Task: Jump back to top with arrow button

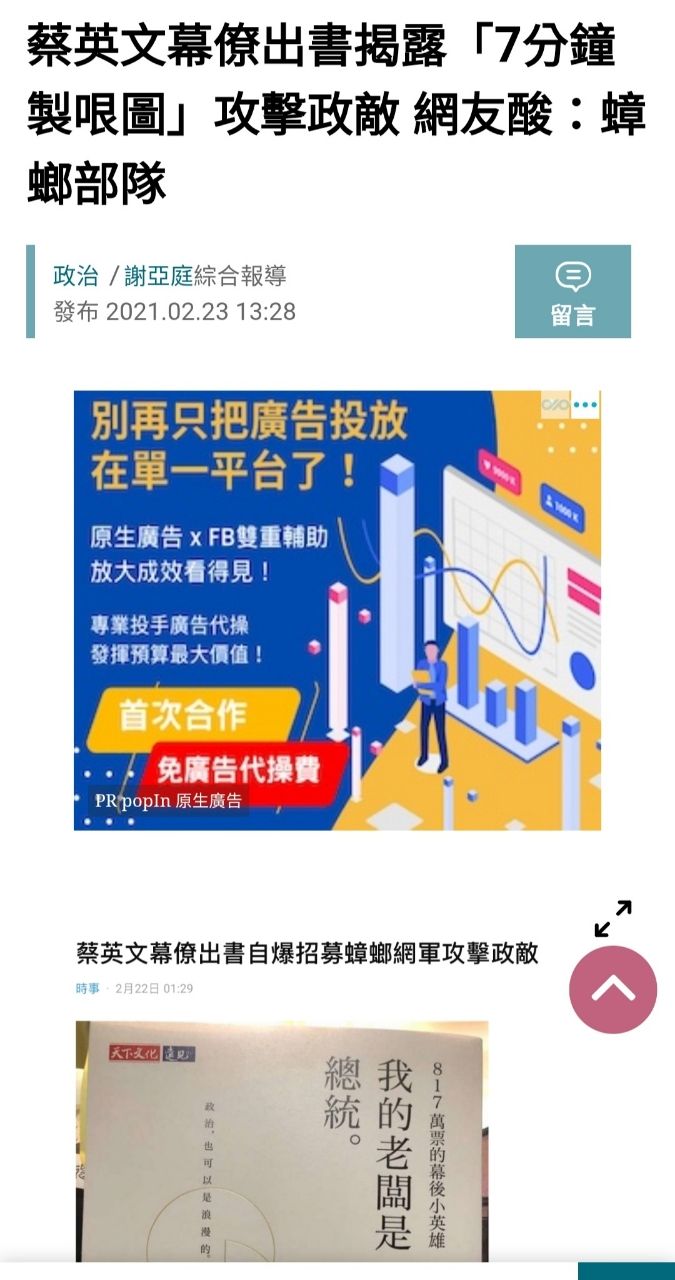Action: pyautogui.click(x=613, y=990)
